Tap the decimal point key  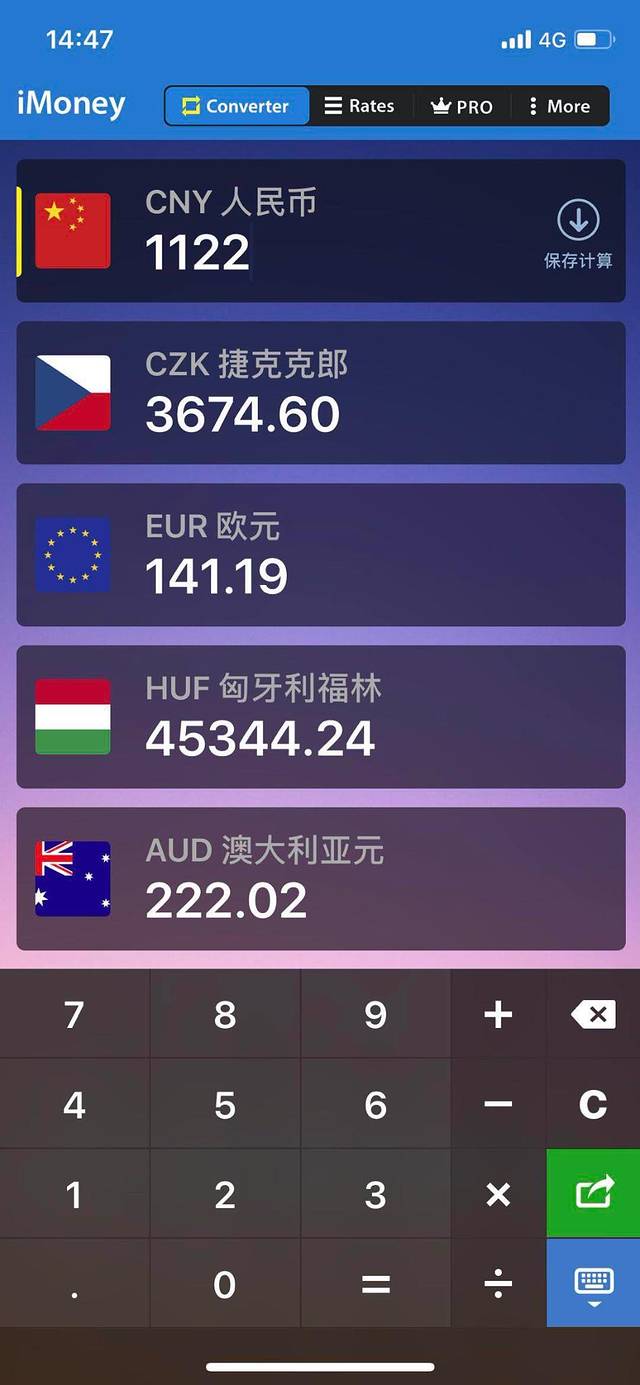(x=75, y=1283)
